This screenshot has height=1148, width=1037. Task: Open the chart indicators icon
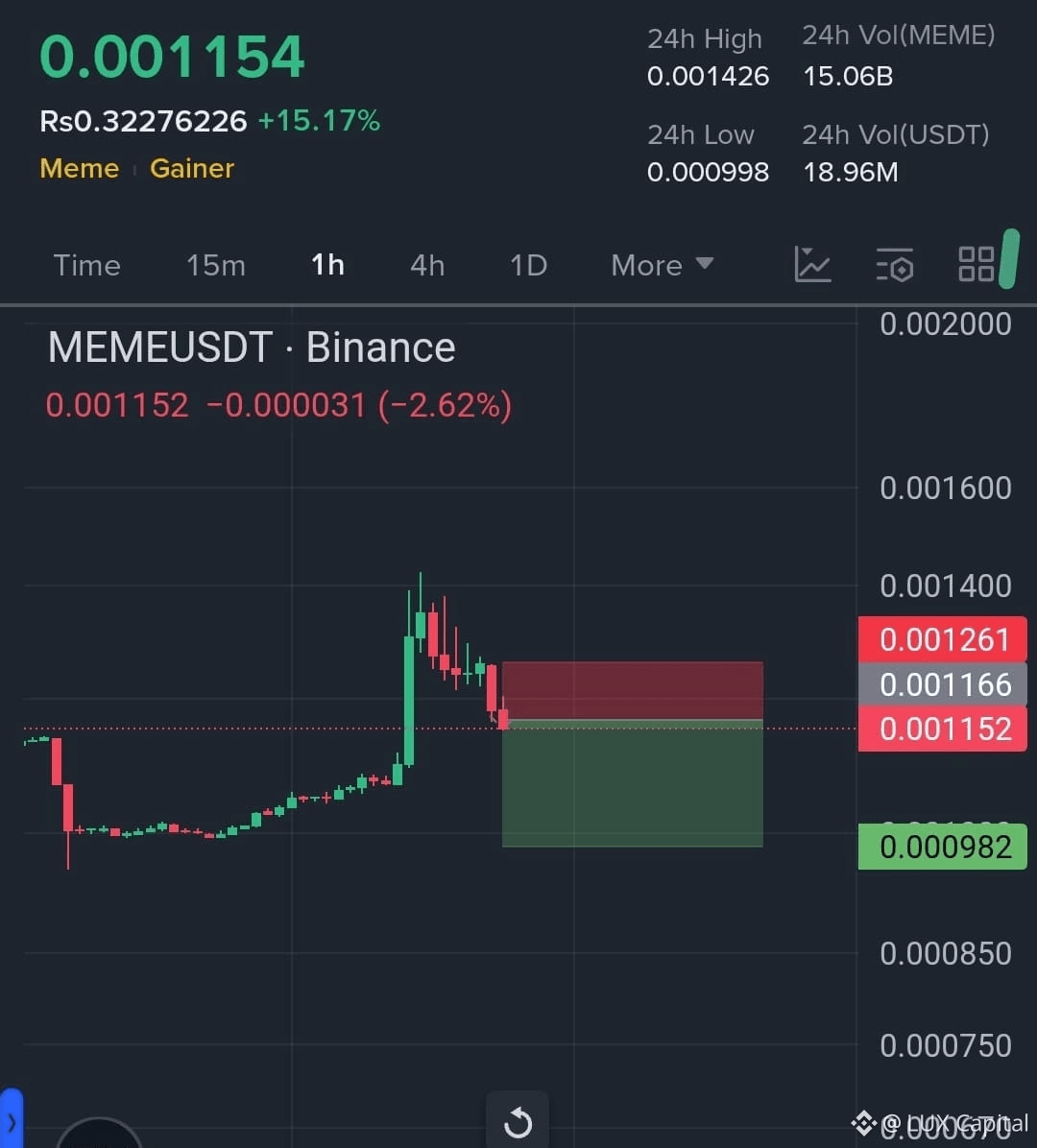812,265
